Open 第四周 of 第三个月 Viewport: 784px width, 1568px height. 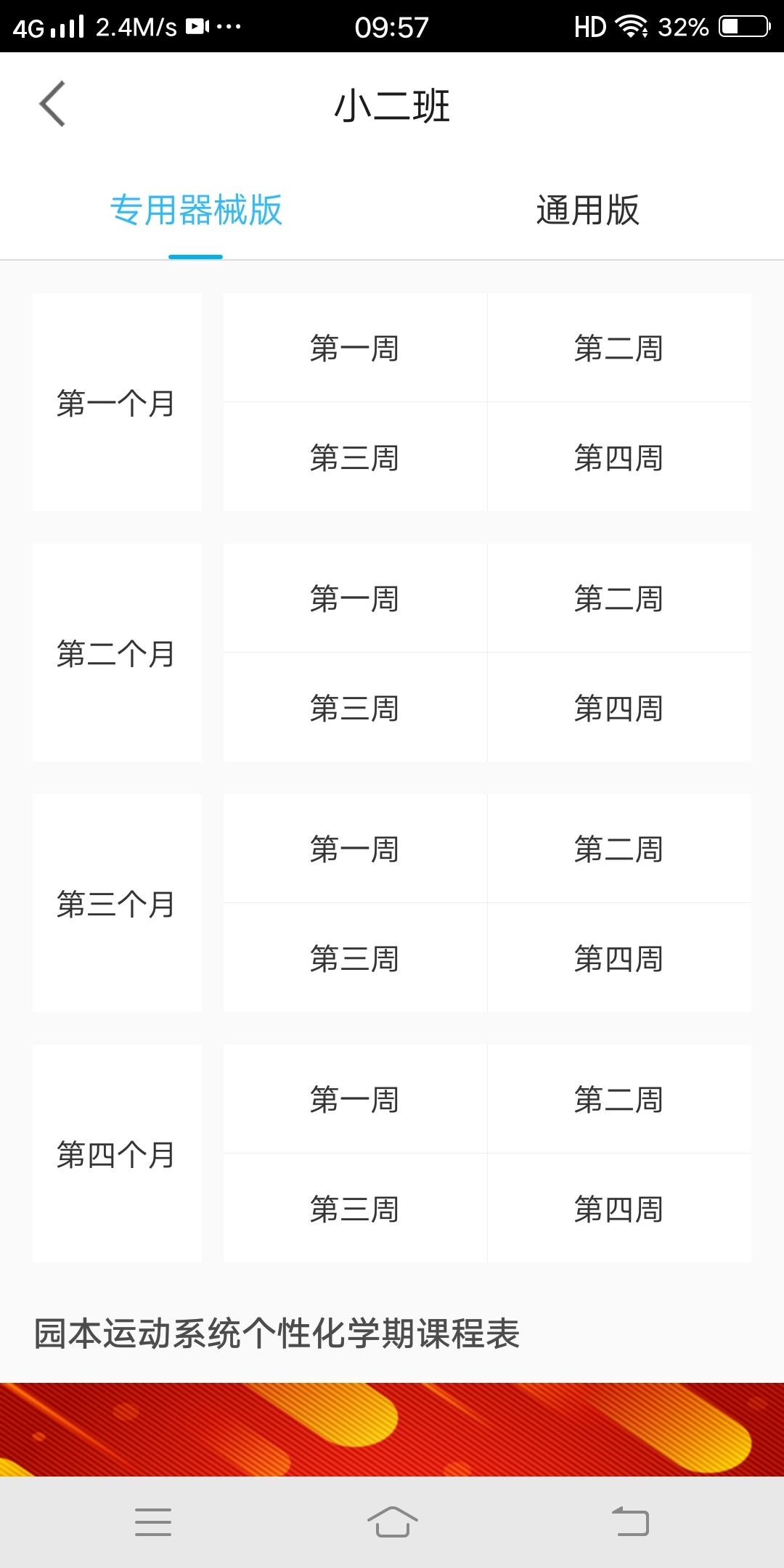pyautogui.click(x=619, y=958)
